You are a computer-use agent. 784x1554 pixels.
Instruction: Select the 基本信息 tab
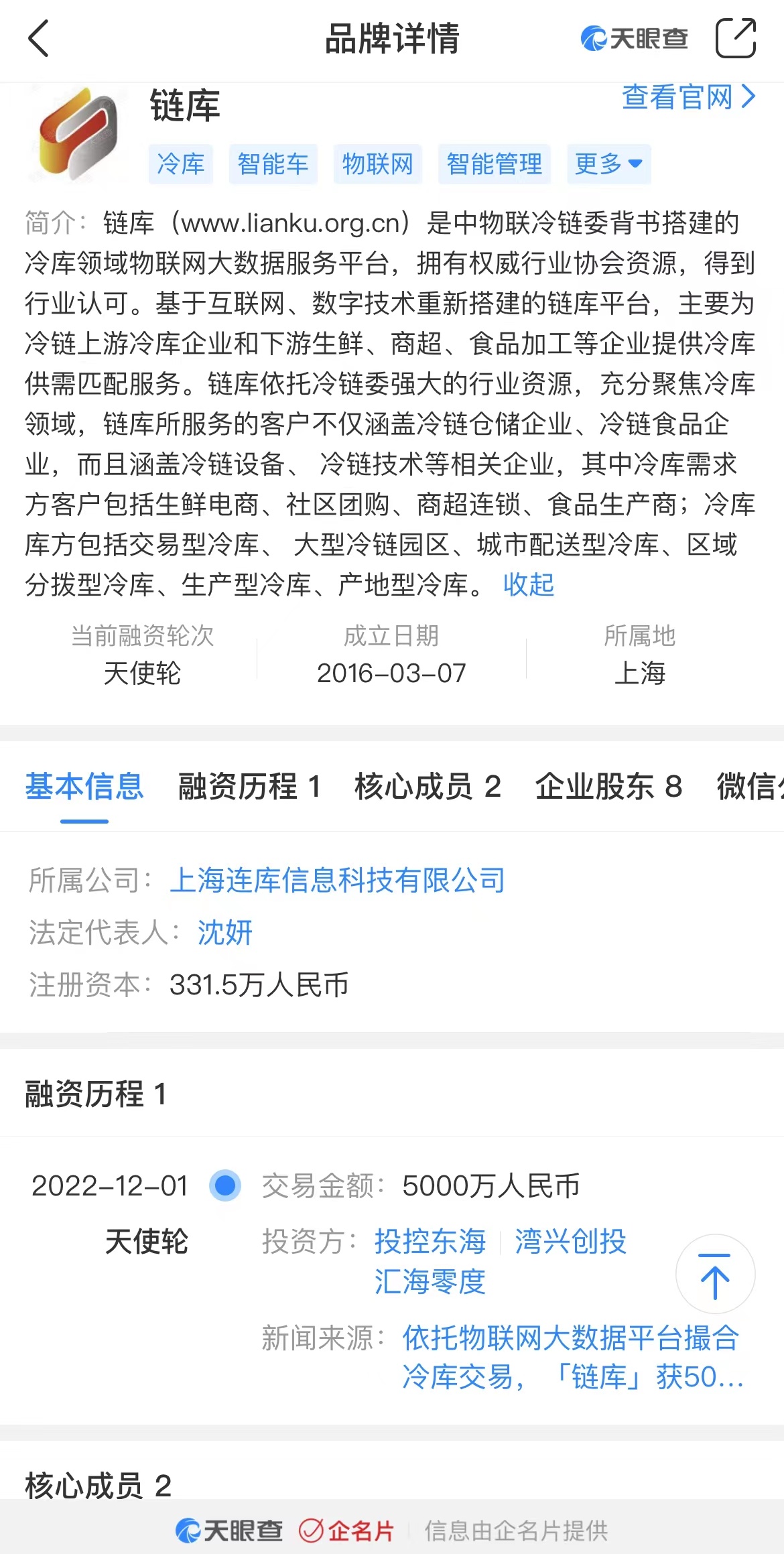point(84,786)
